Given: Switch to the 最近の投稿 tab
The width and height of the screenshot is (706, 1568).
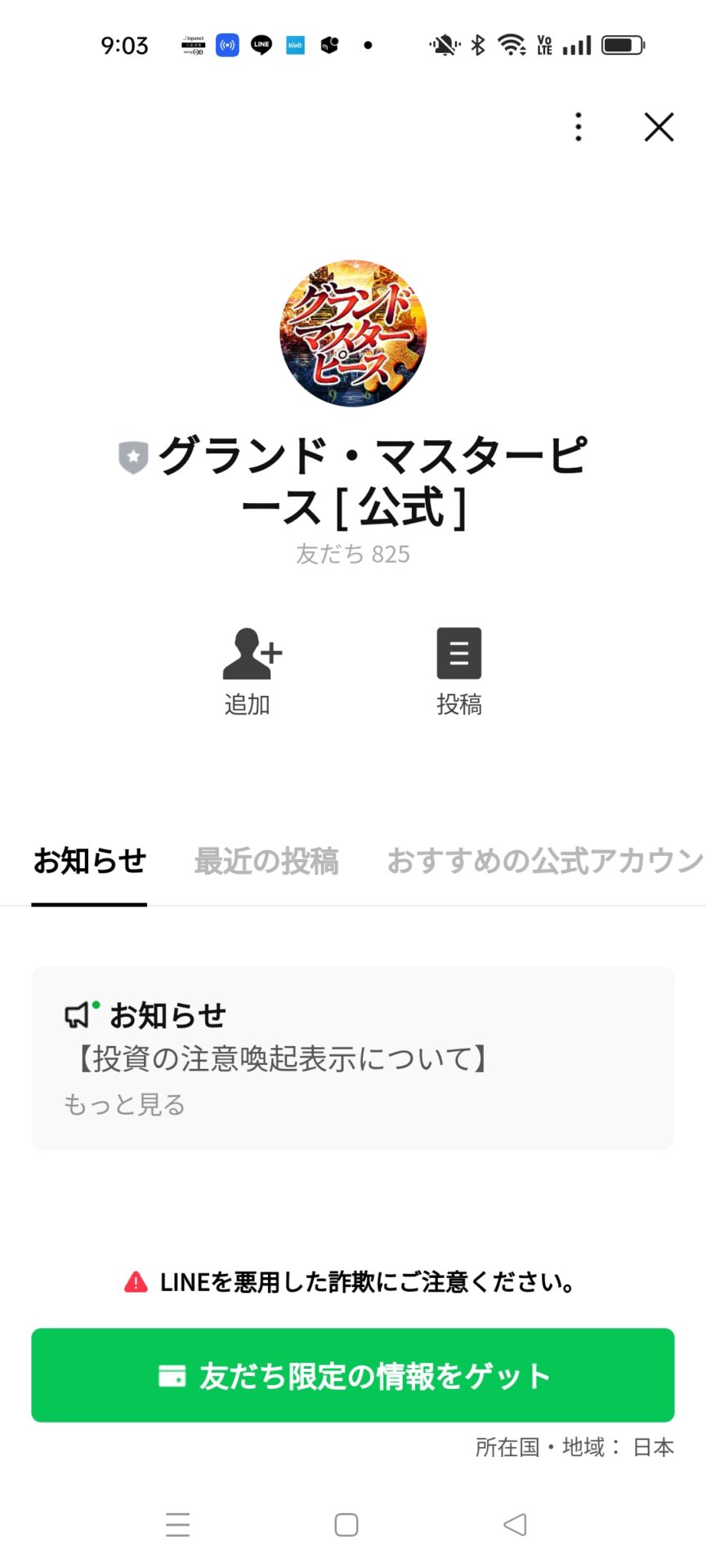Looking at the screenshot, I should point(266,861).
